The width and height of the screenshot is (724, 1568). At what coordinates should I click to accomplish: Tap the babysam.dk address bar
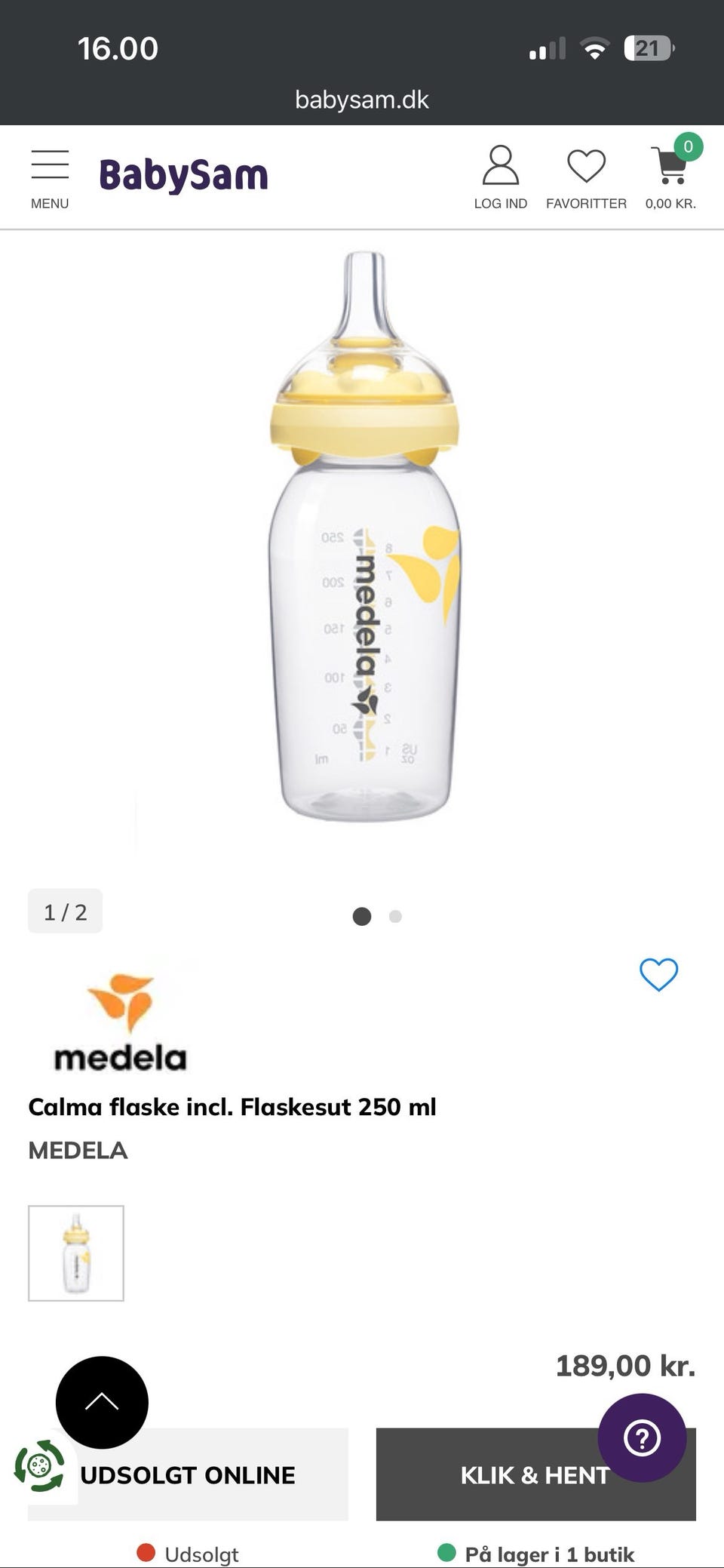tap(362, 100)
